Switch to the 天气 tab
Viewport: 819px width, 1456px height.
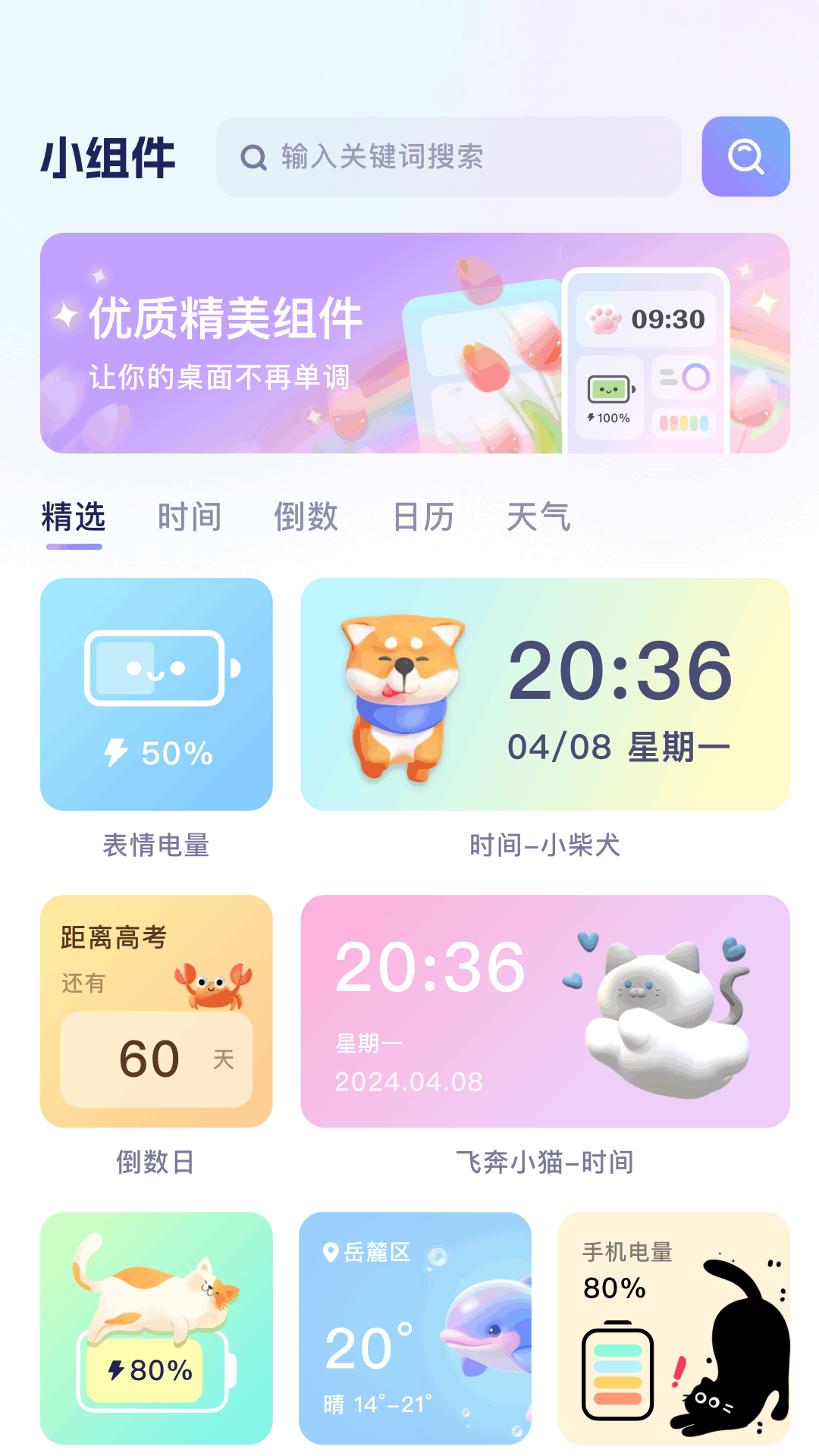click(540, 516)
